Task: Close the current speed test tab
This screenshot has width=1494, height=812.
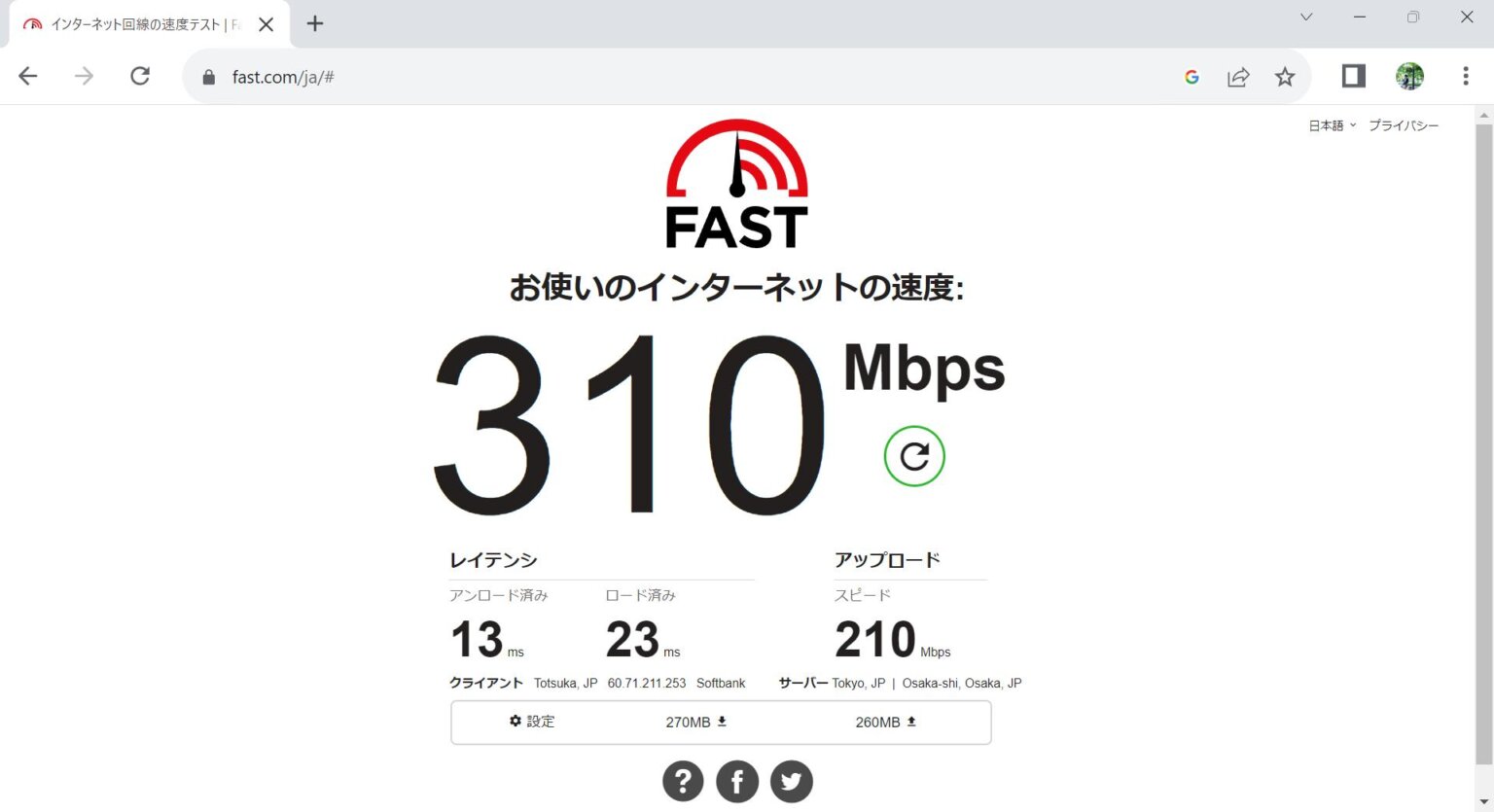Action: (x=266, y=24)
